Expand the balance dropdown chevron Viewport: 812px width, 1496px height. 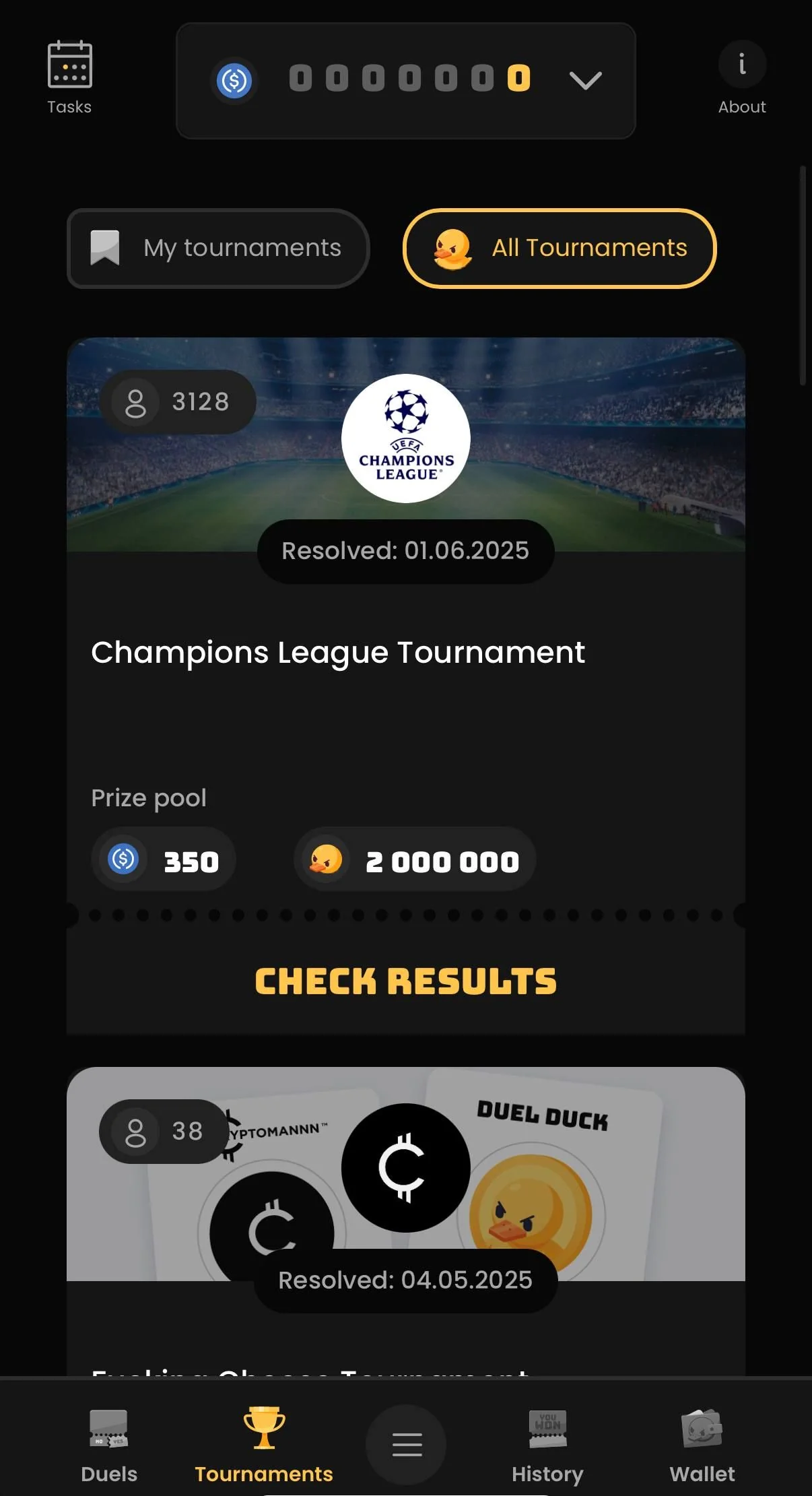tap(585, 81)
